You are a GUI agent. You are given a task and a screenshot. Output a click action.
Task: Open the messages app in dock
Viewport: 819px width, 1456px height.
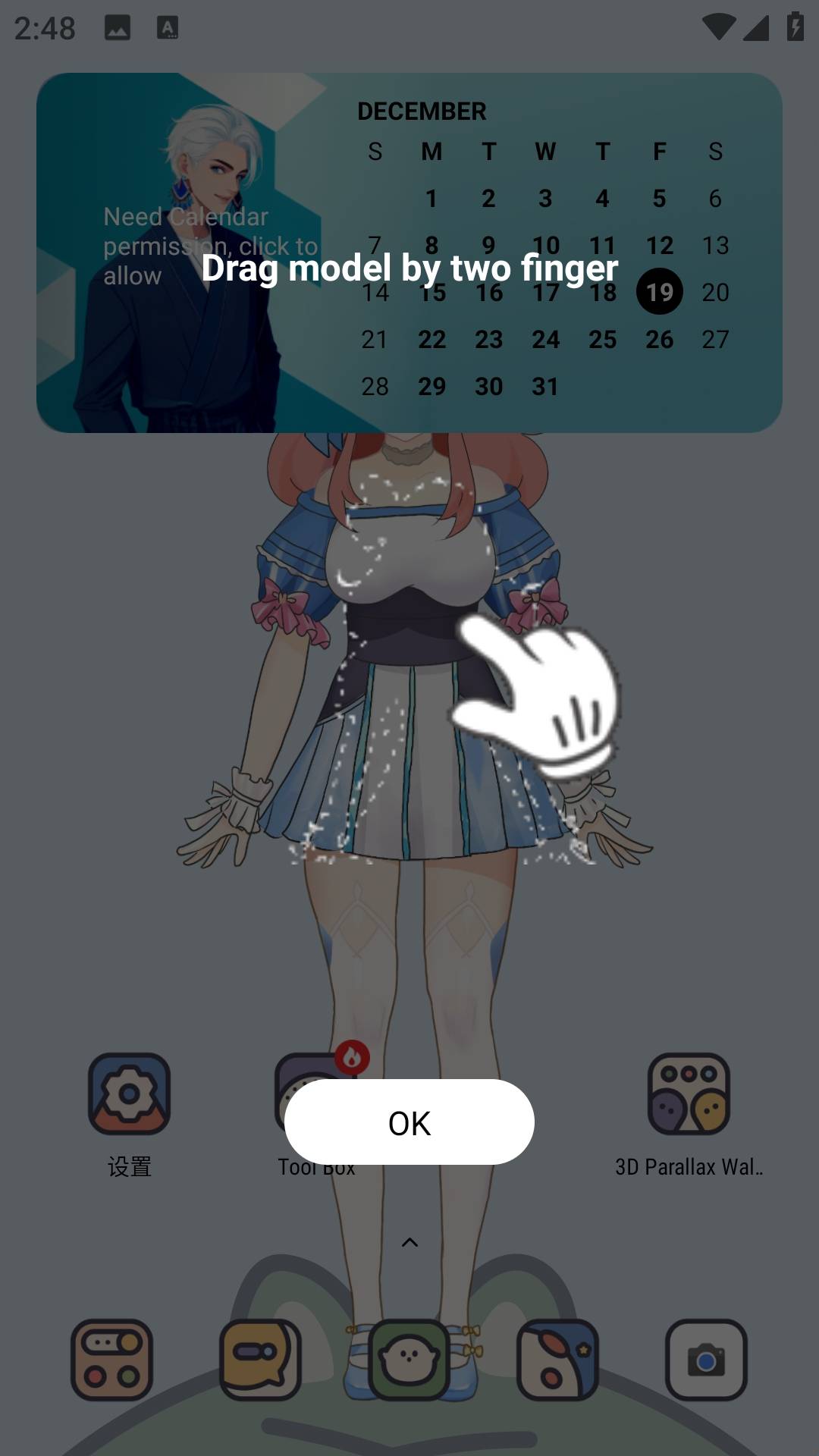pos(260,1360)
